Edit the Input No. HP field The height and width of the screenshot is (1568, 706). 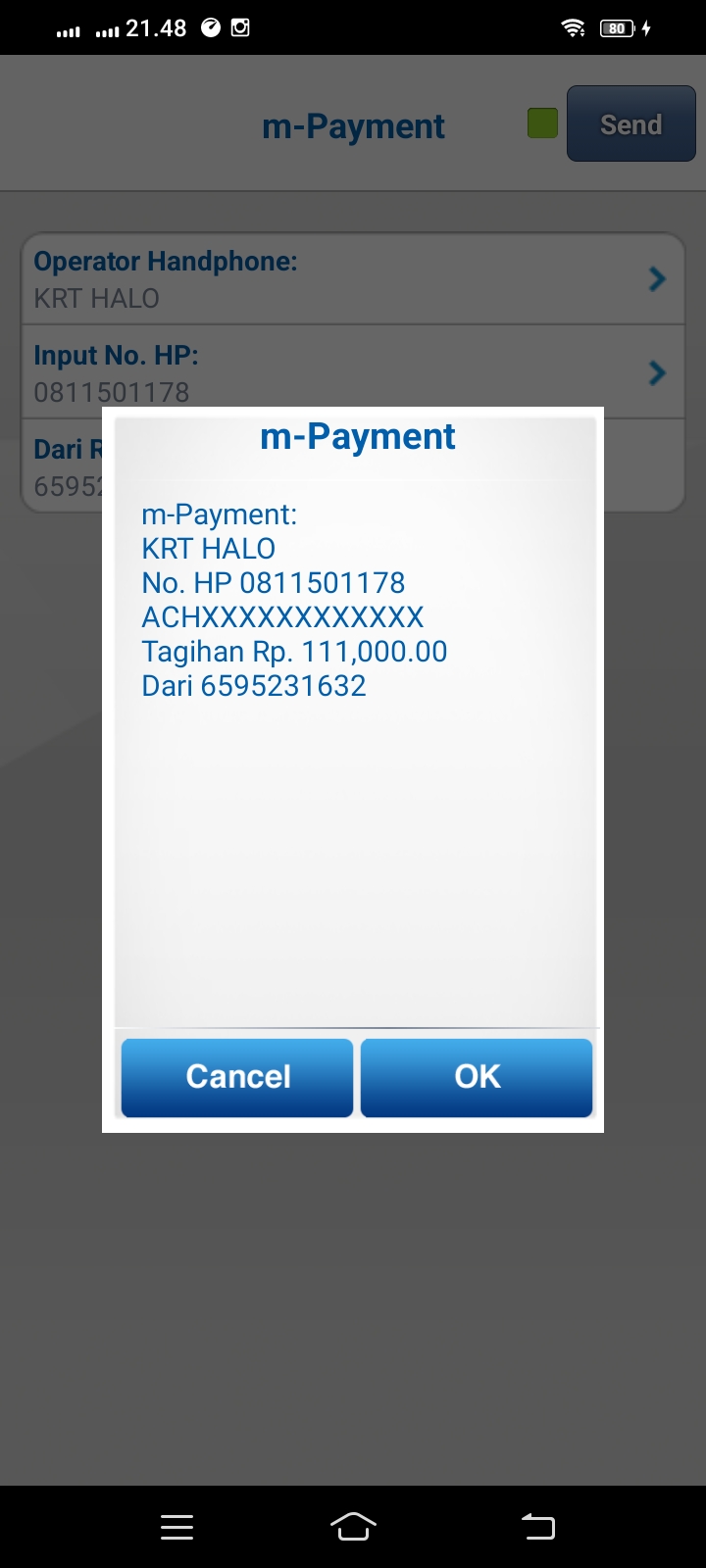tap(353, 373)
